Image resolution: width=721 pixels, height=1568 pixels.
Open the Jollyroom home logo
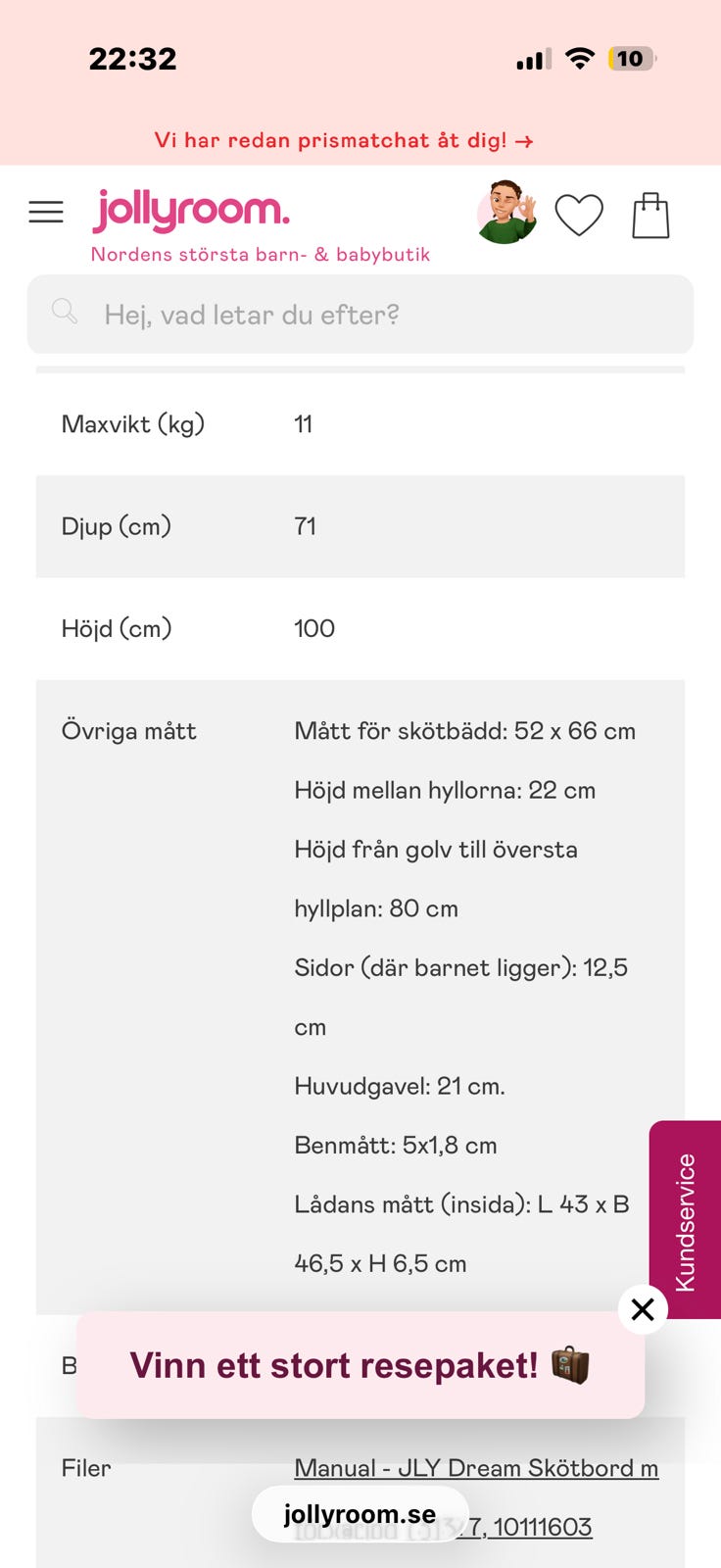[x=192, y=210]
